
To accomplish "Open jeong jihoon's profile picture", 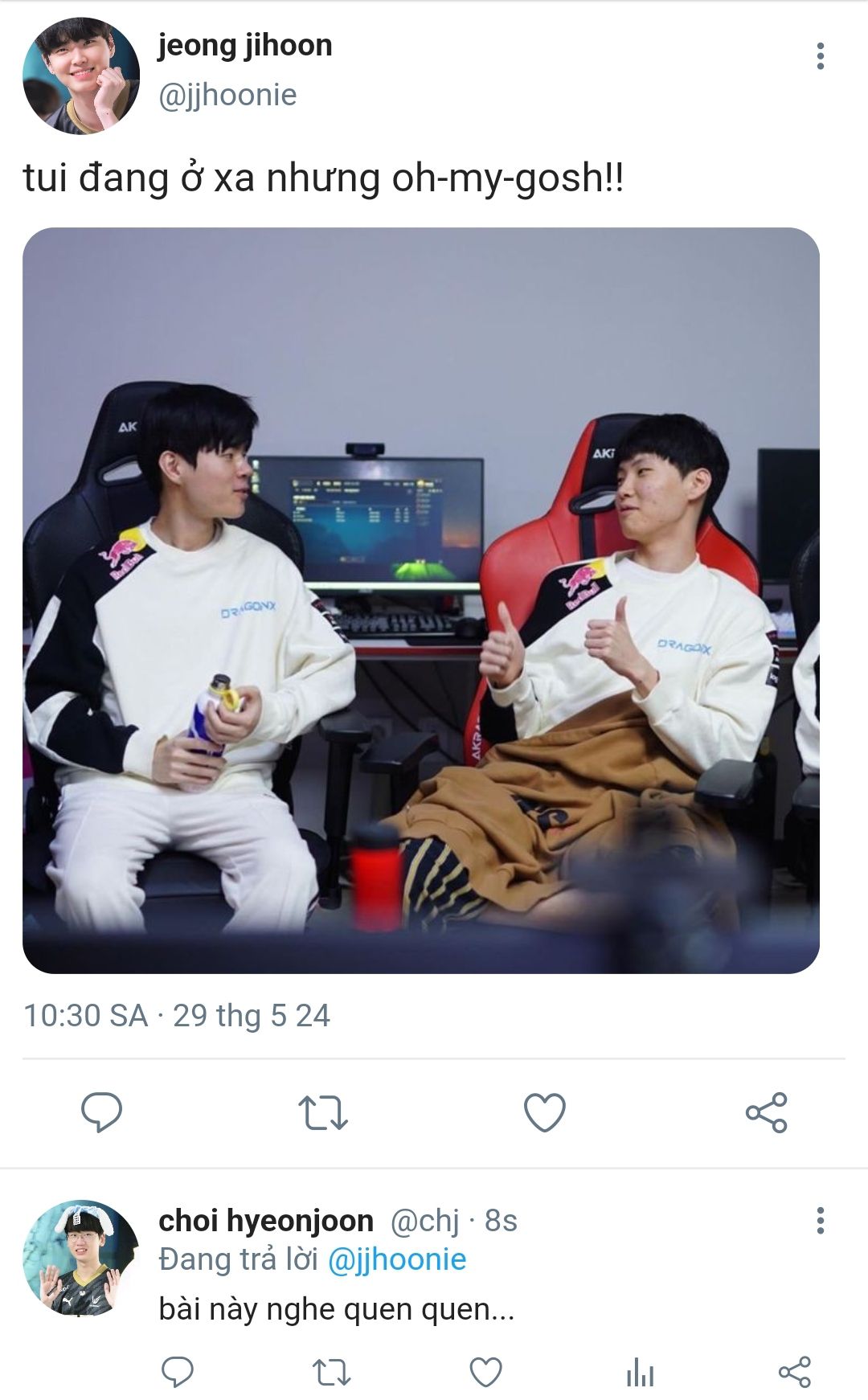I will point(80,76).
